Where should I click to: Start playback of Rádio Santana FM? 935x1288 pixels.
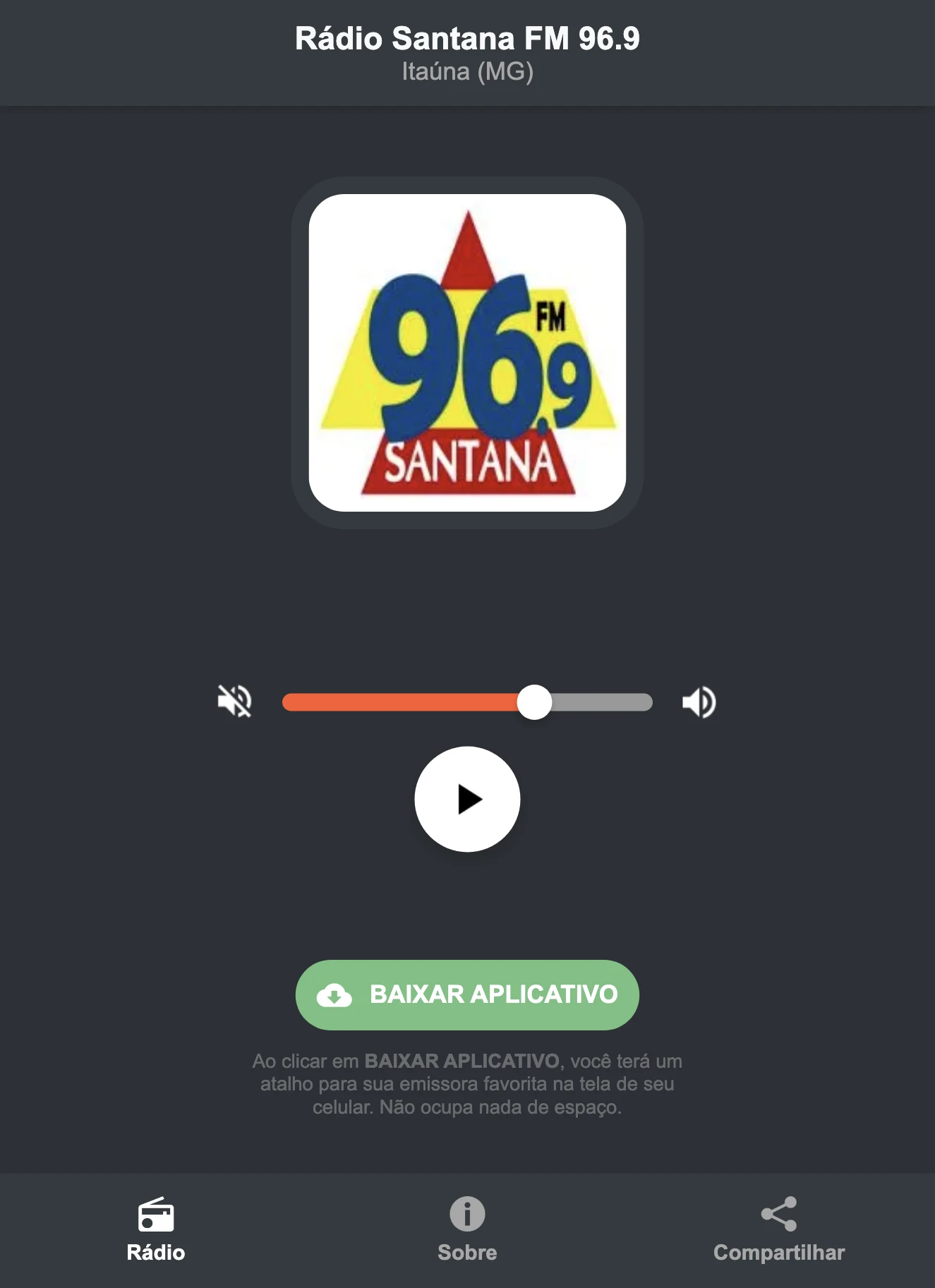pyautogui.click(x=467, y=800)
